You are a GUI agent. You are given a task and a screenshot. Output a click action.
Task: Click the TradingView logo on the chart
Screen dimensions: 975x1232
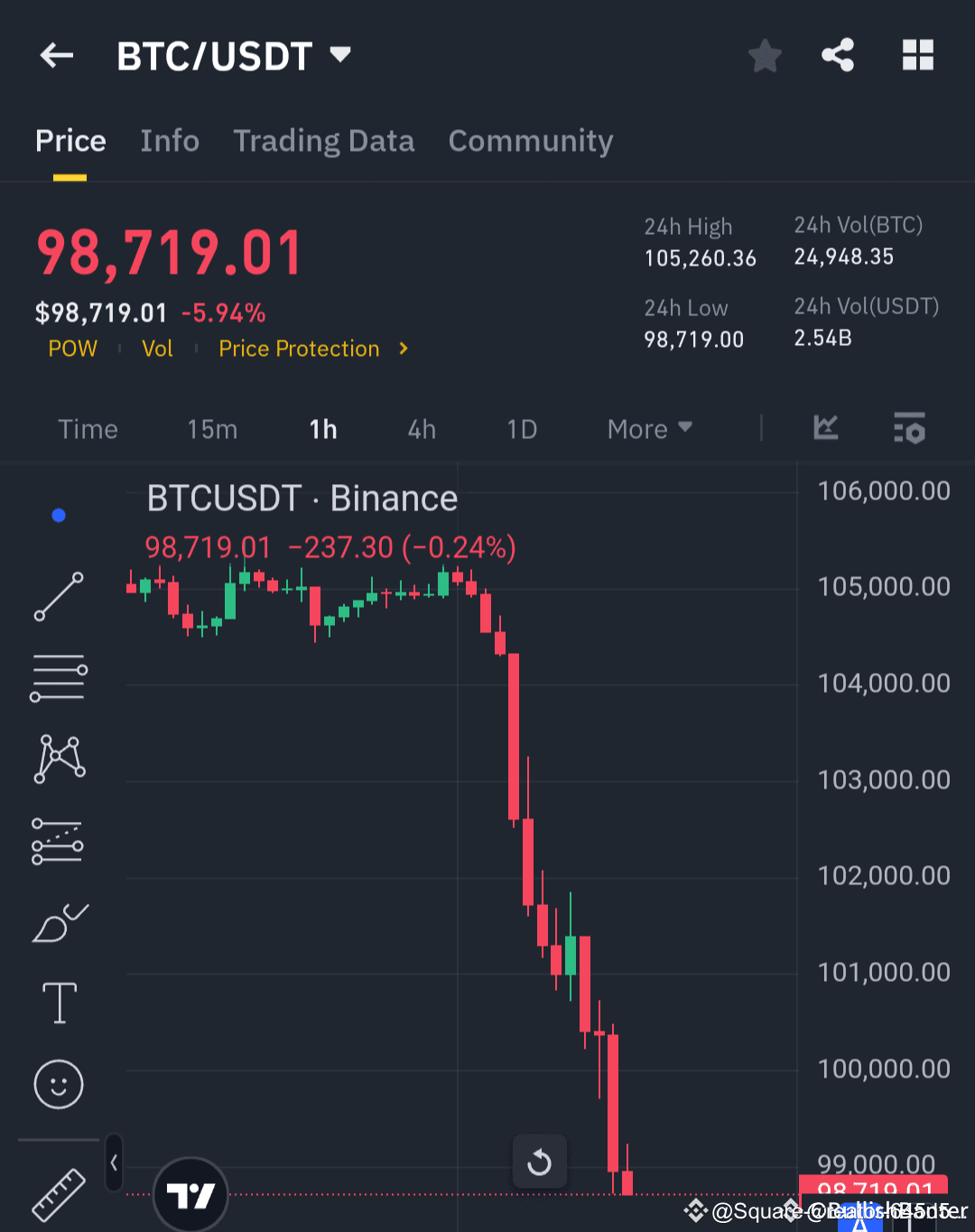point(190,1194)
